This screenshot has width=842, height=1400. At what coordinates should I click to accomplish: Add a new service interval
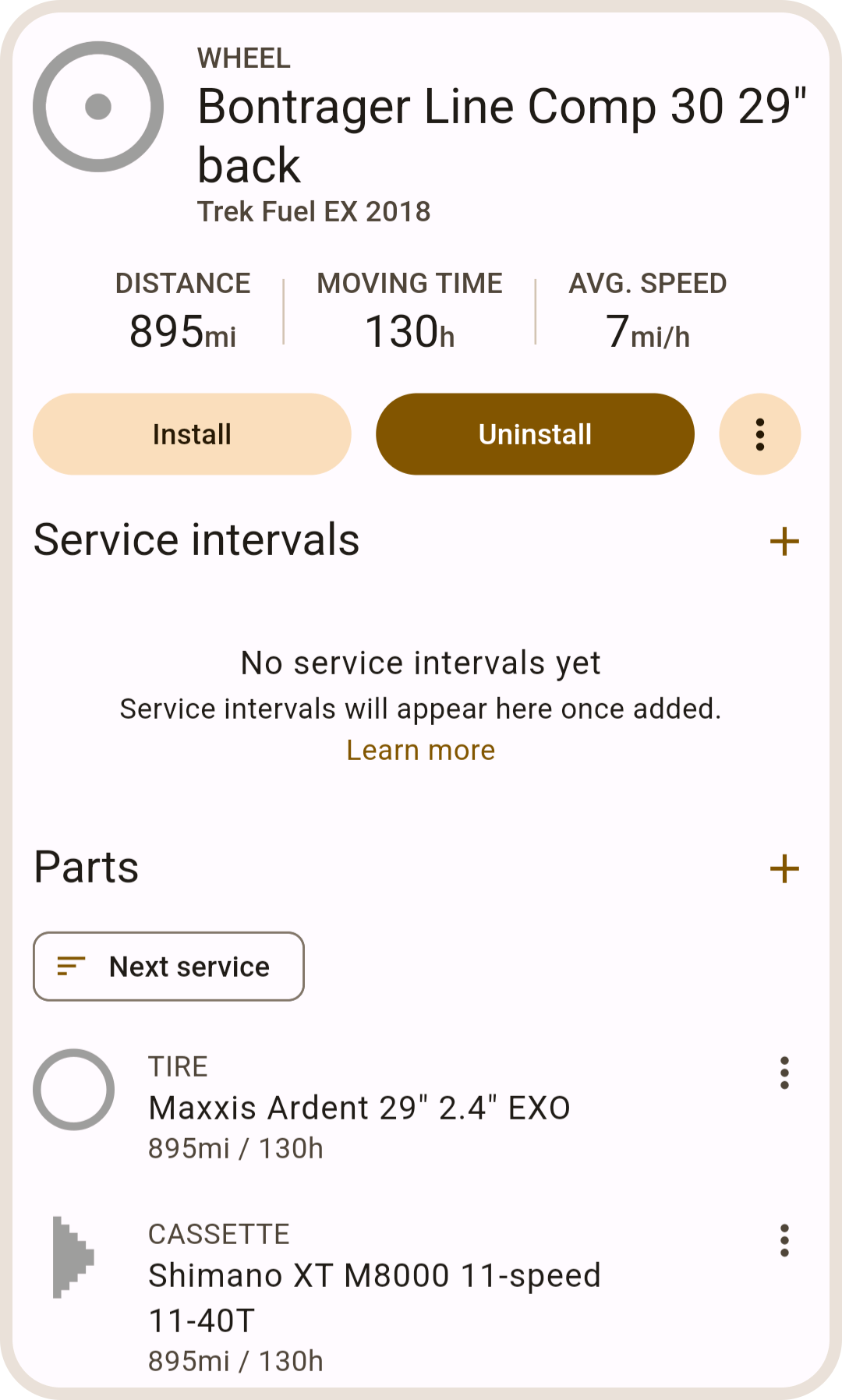click(x=784, y=542)
